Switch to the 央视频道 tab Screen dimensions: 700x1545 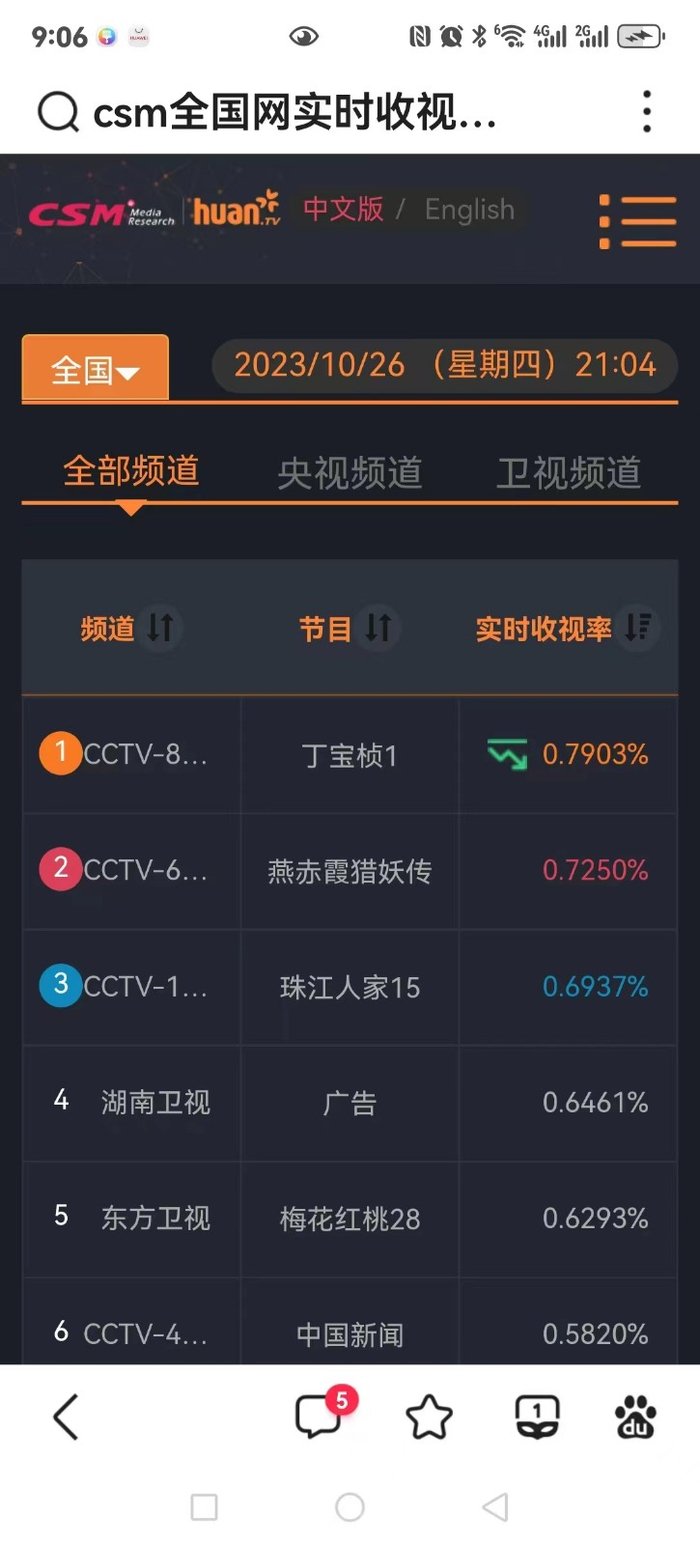350,472
